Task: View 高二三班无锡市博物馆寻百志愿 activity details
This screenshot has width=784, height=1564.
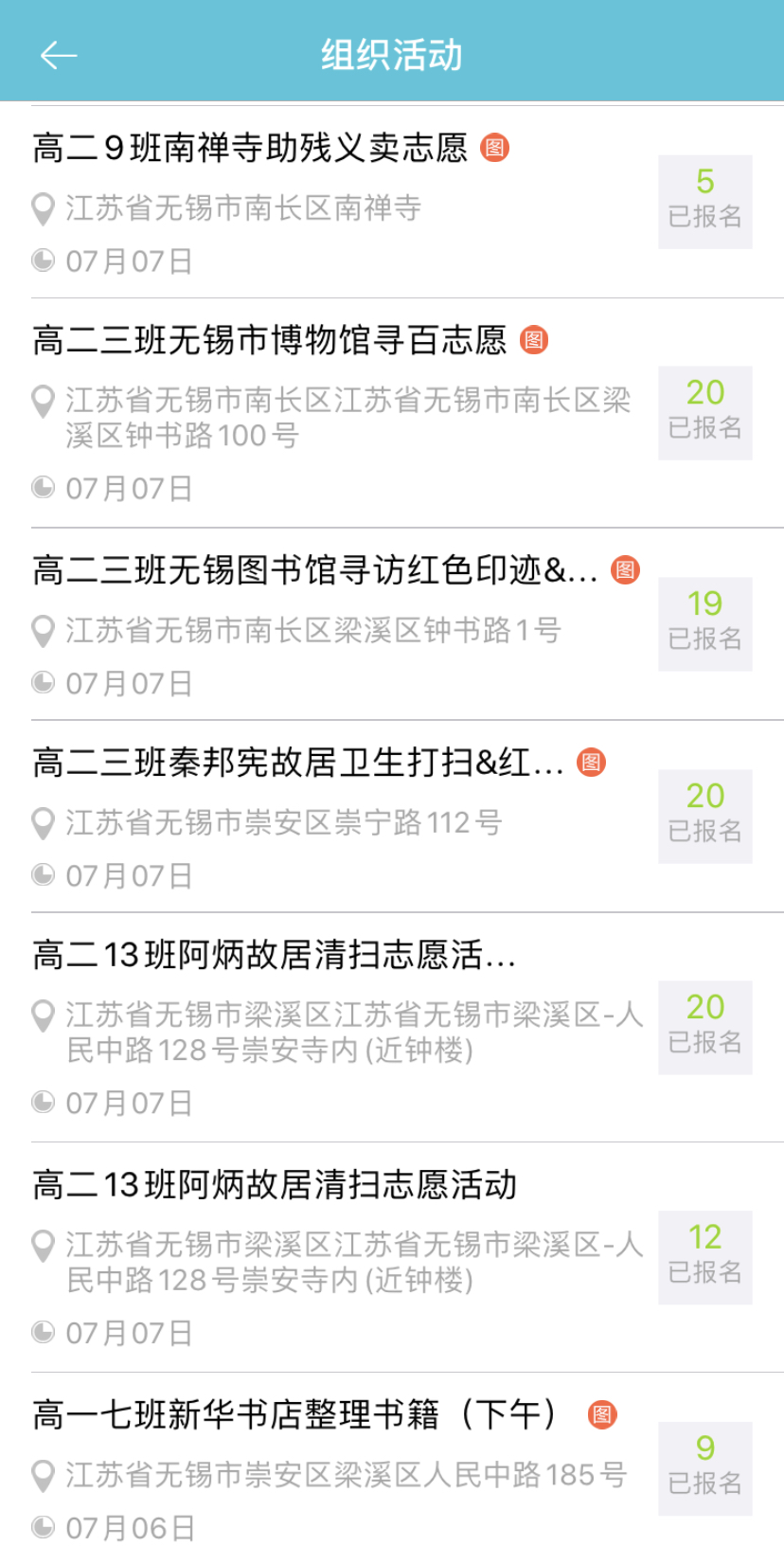Action: tap(270, 341)
